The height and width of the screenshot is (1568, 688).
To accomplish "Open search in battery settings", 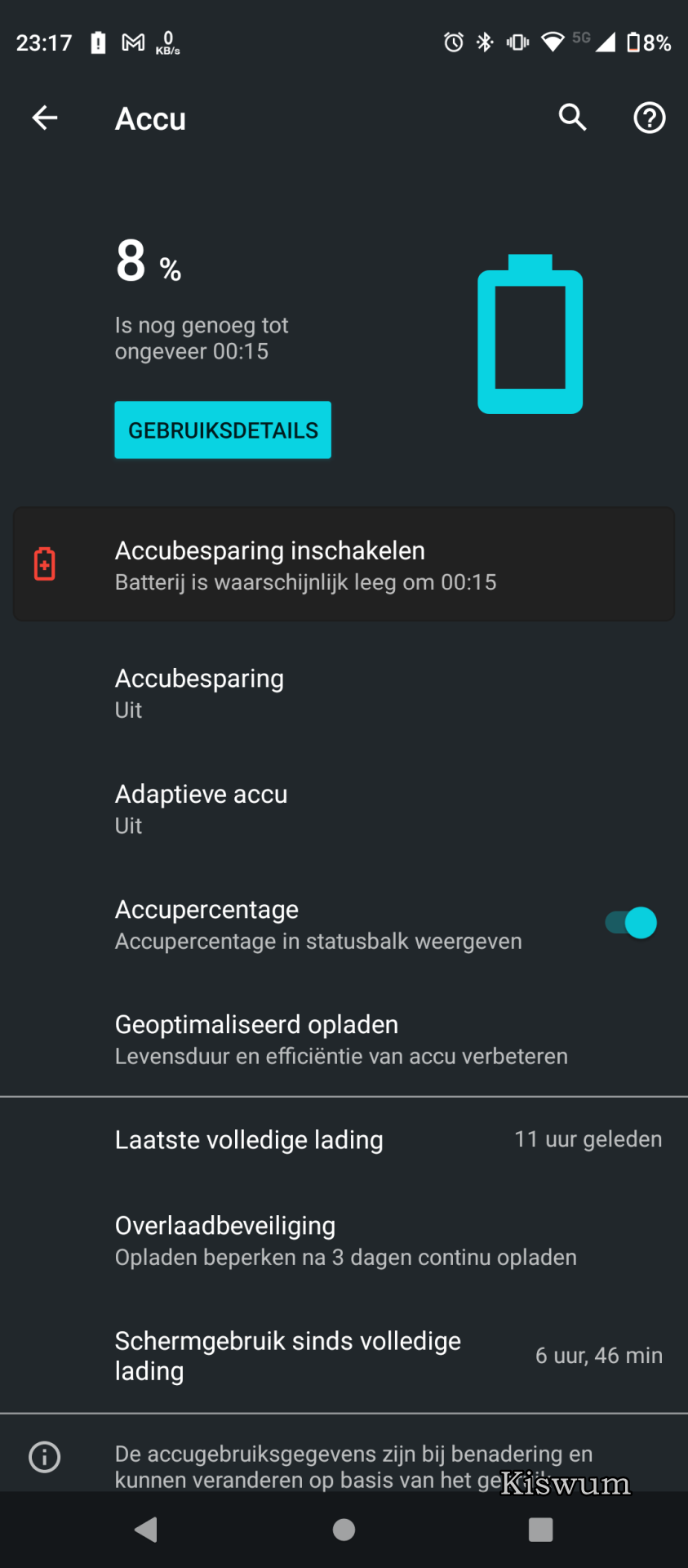I will 572,118.
